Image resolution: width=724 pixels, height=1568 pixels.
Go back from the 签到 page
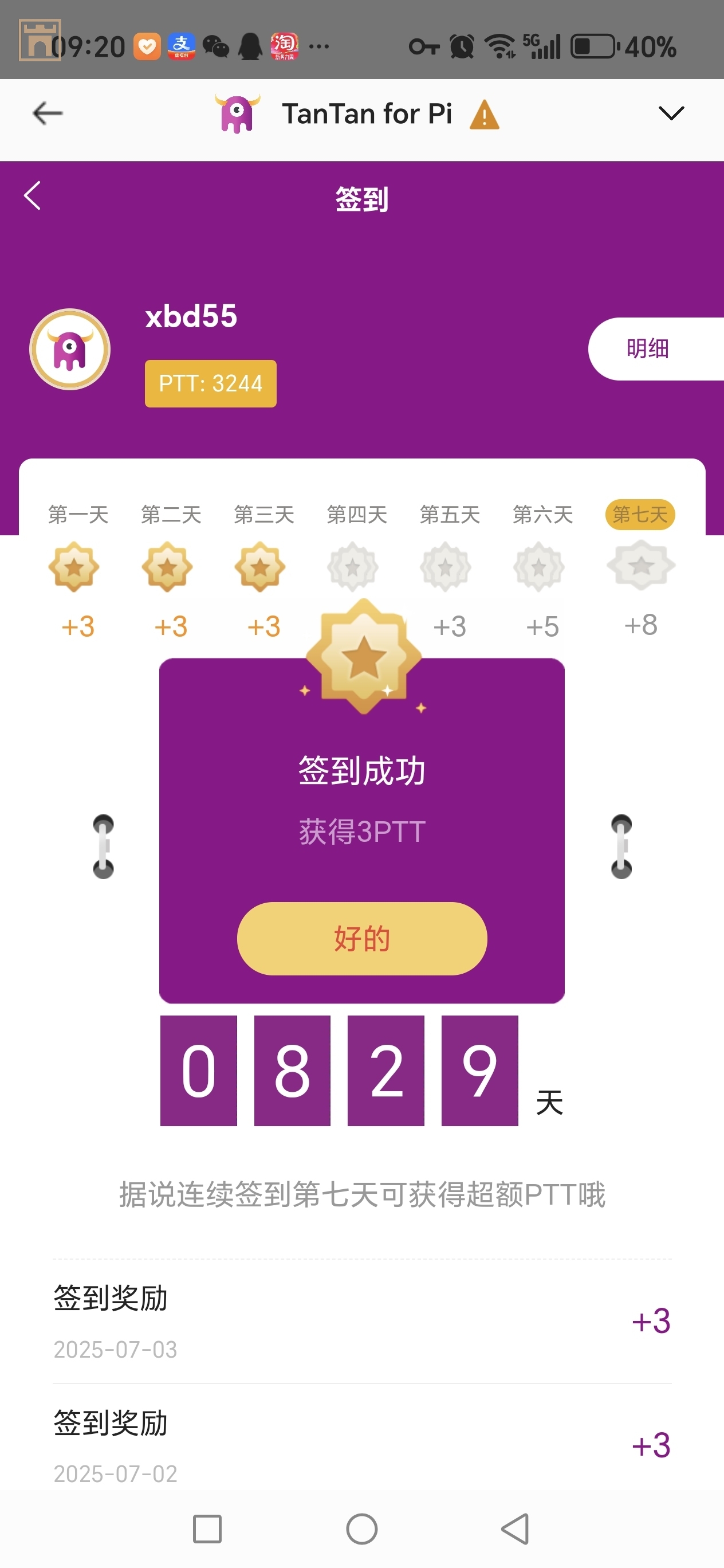tap(33, 196)
